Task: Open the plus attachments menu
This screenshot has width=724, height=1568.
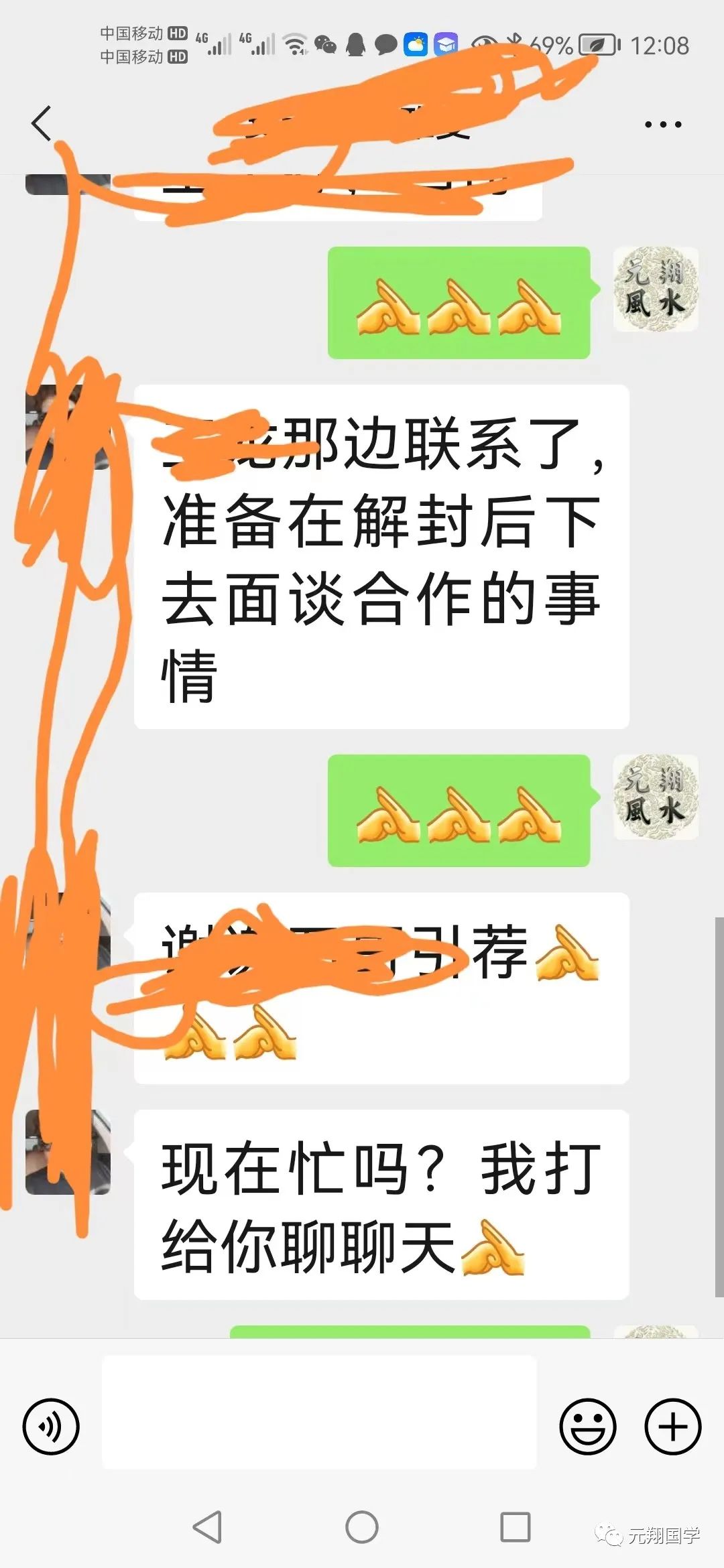Action: point(672,1426)
